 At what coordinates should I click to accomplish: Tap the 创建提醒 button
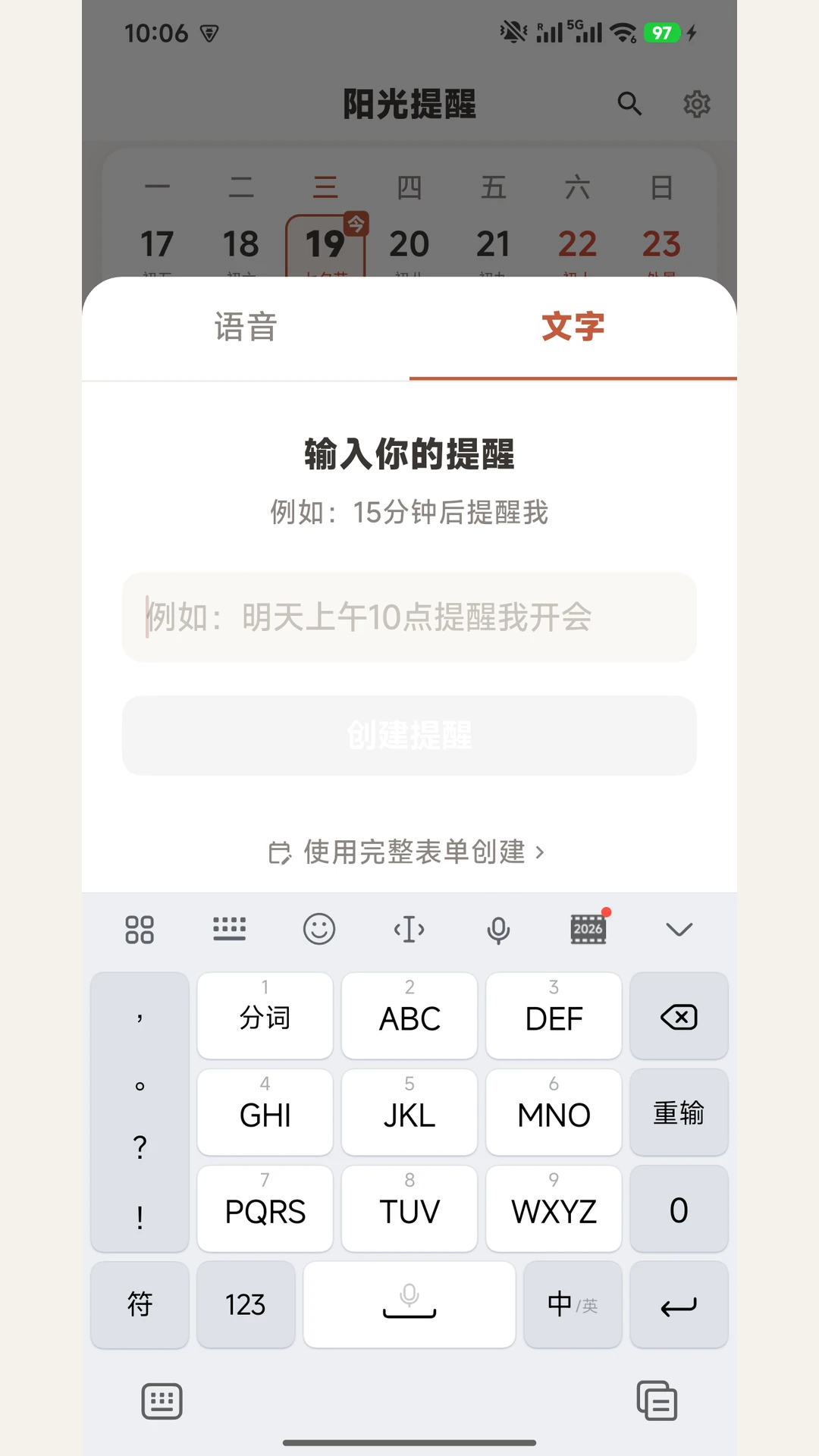coord(409,736)
